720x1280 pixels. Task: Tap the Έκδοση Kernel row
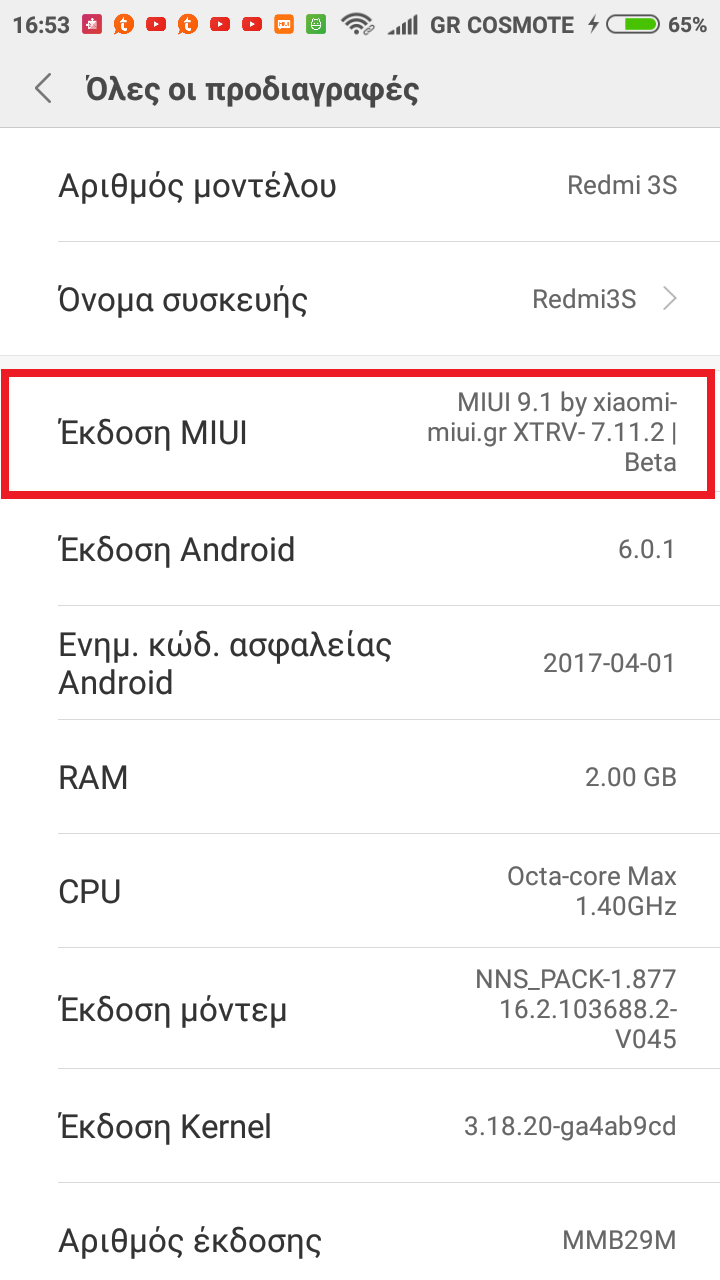tap(360, 1126)
